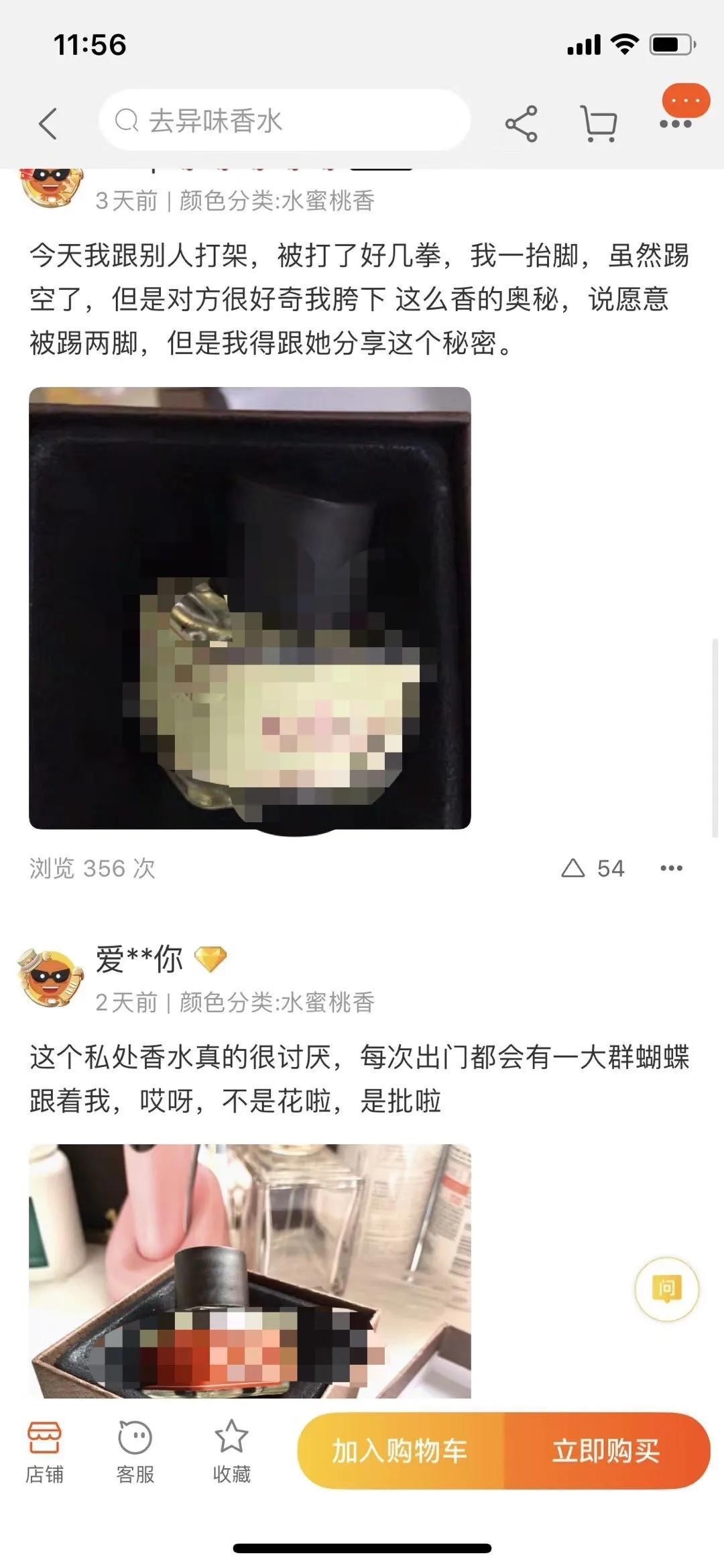
Task: Share this product page
Action: click(x=521, y=123)
